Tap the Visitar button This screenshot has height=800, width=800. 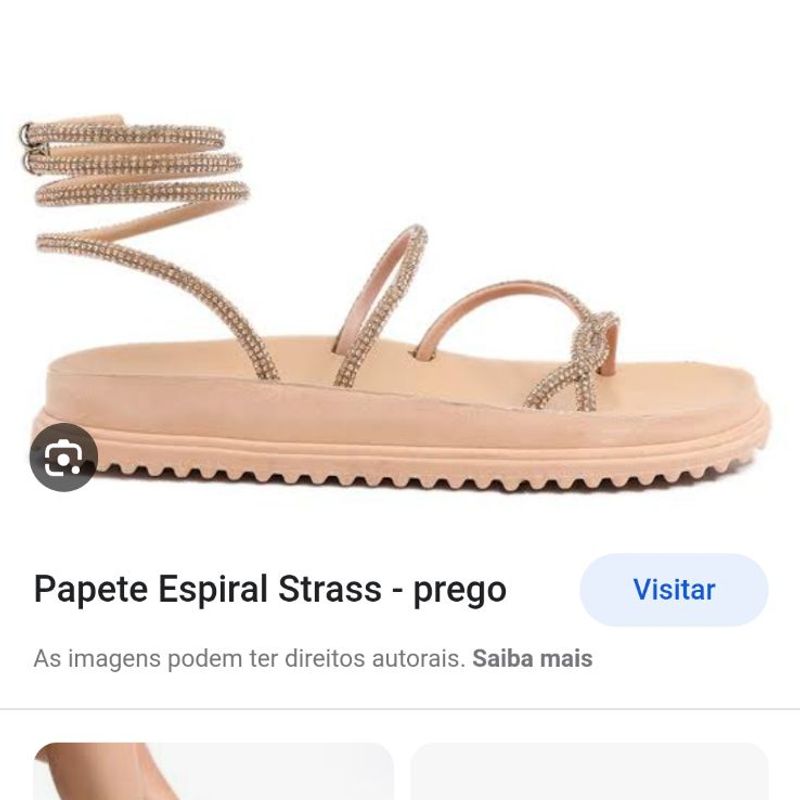(x=673, y=589)
